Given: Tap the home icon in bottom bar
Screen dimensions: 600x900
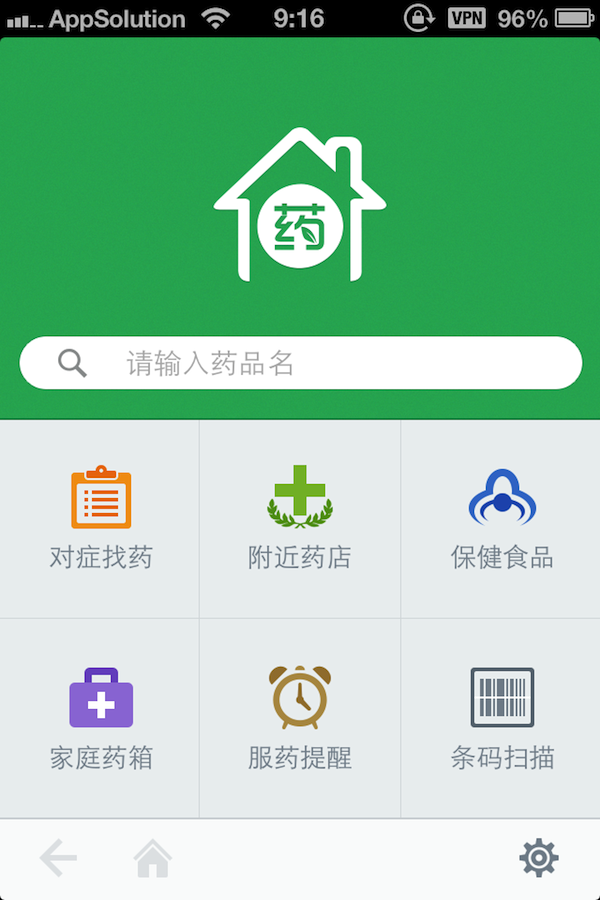Looking at the screenshot, I should pyautogui.click(x=153, y=858).
